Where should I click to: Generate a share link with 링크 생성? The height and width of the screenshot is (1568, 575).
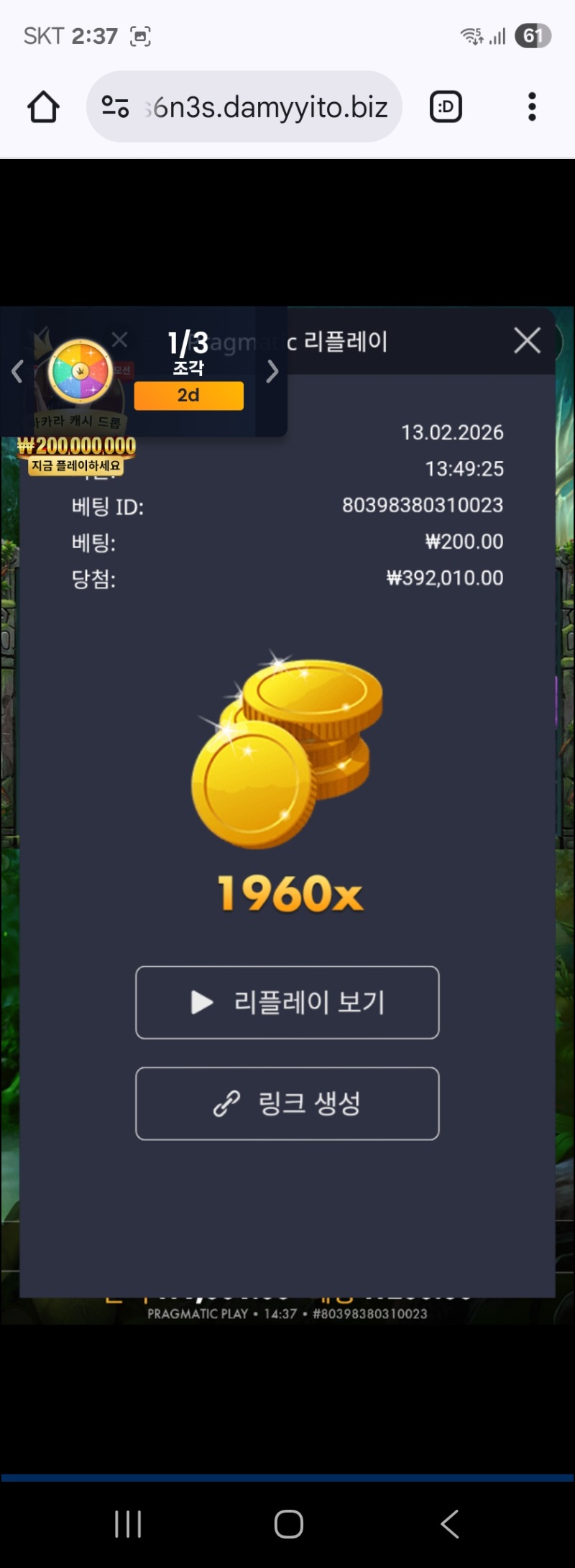point(287,1103)
